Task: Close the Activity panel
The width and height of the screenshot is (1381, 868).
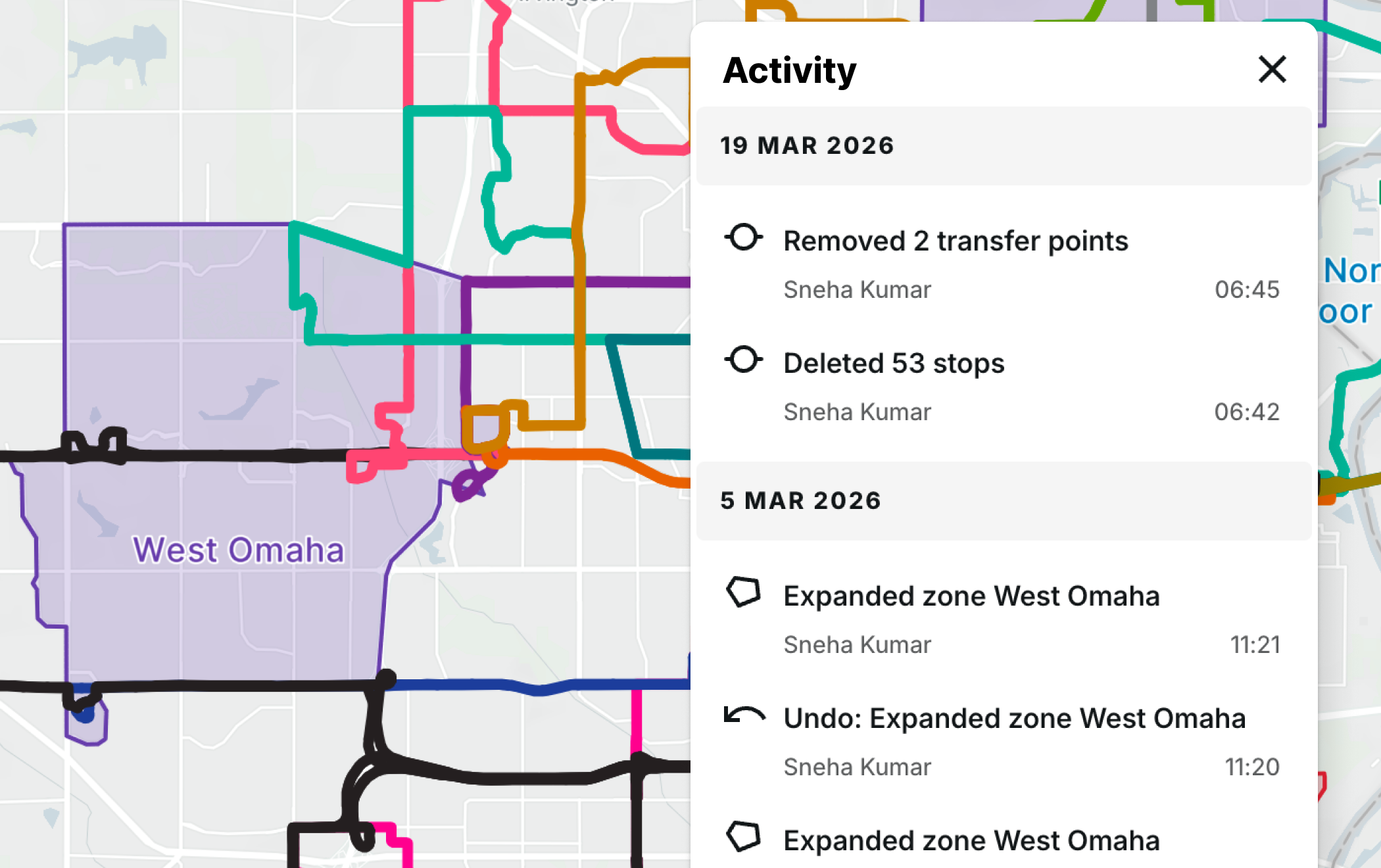Action: point(1272,69)
